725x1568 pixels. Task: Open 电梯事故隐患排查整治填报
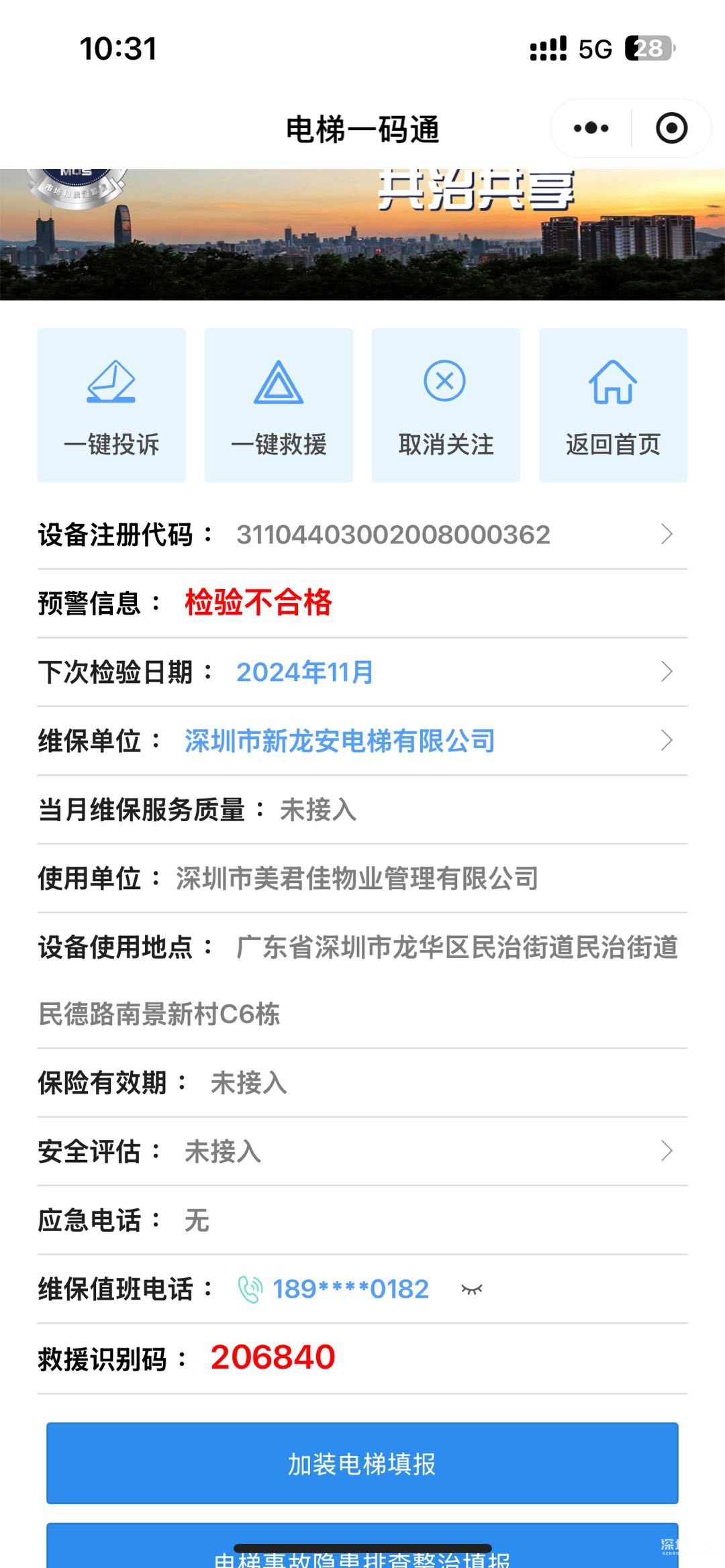click(x=362, y=1555)
